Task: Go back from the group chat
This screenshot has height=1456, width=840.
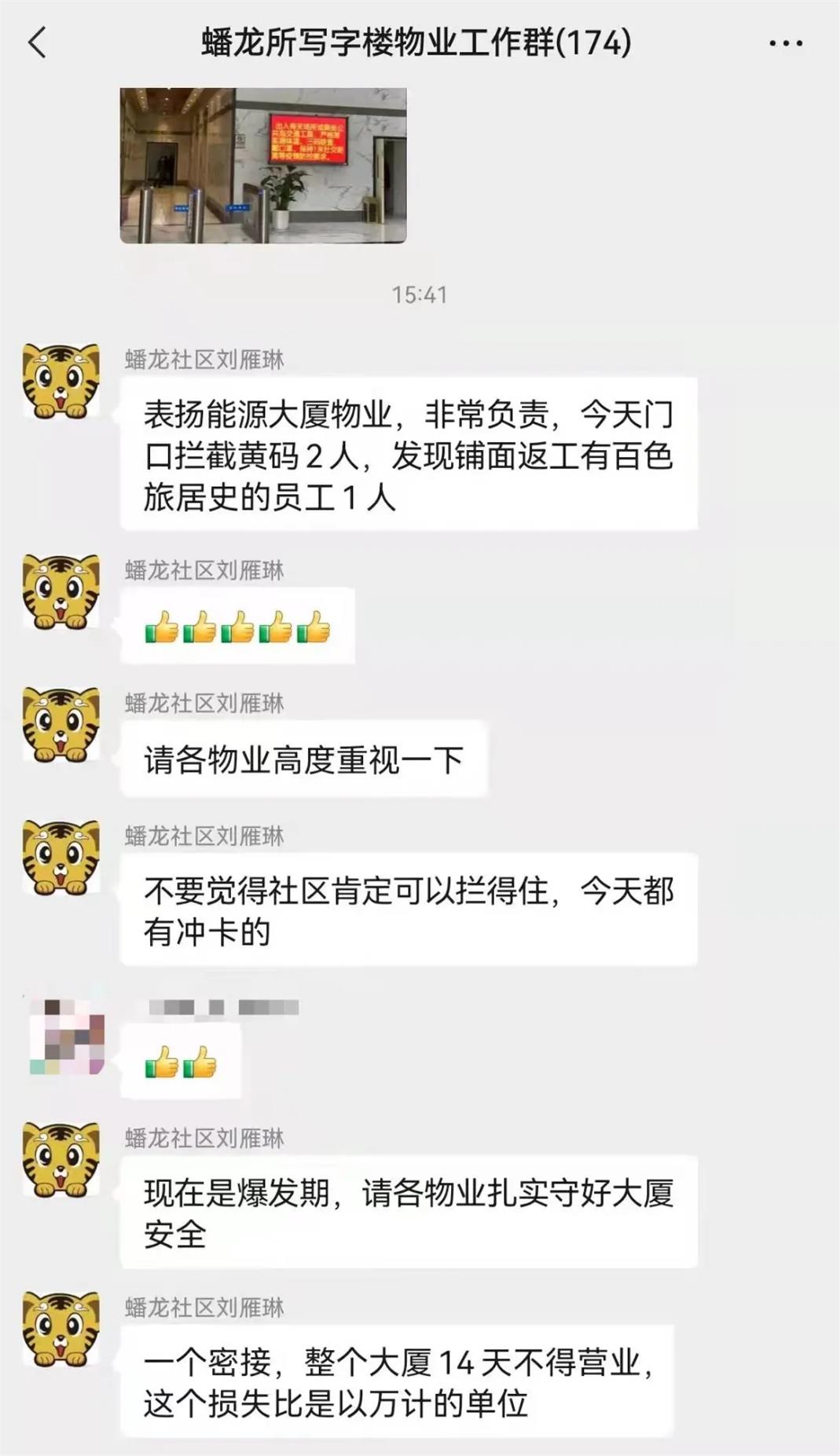Action: [x=37, y=42]
